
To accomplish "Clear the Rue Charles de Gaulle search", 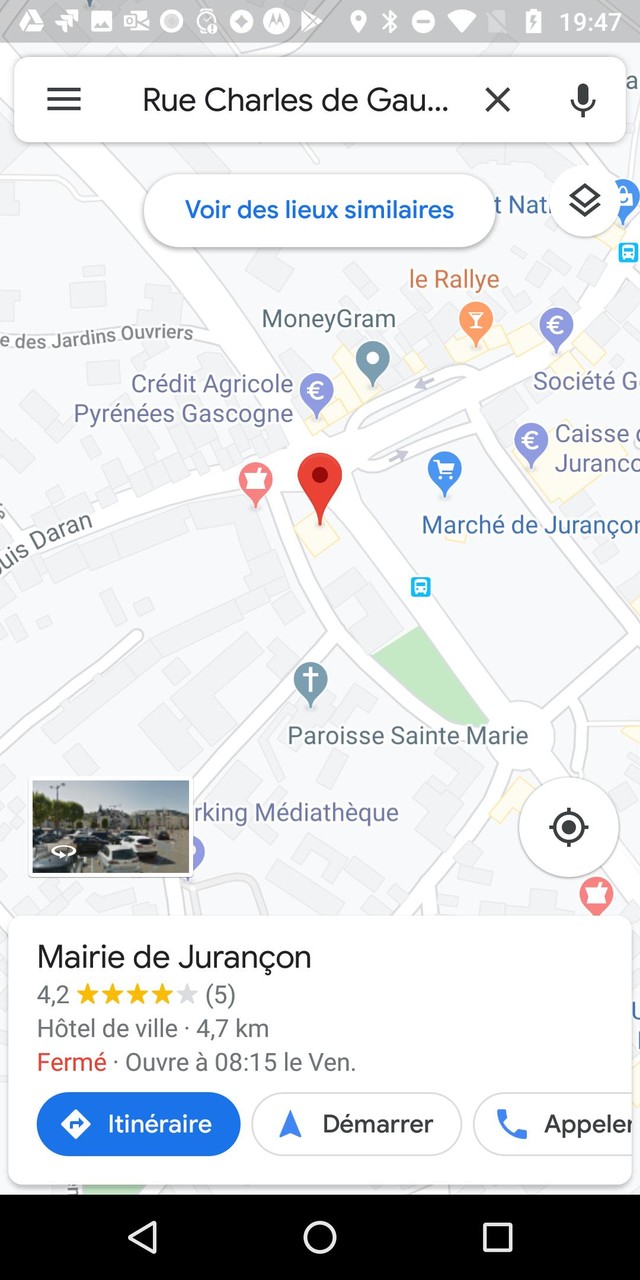I will click(497, 99).
